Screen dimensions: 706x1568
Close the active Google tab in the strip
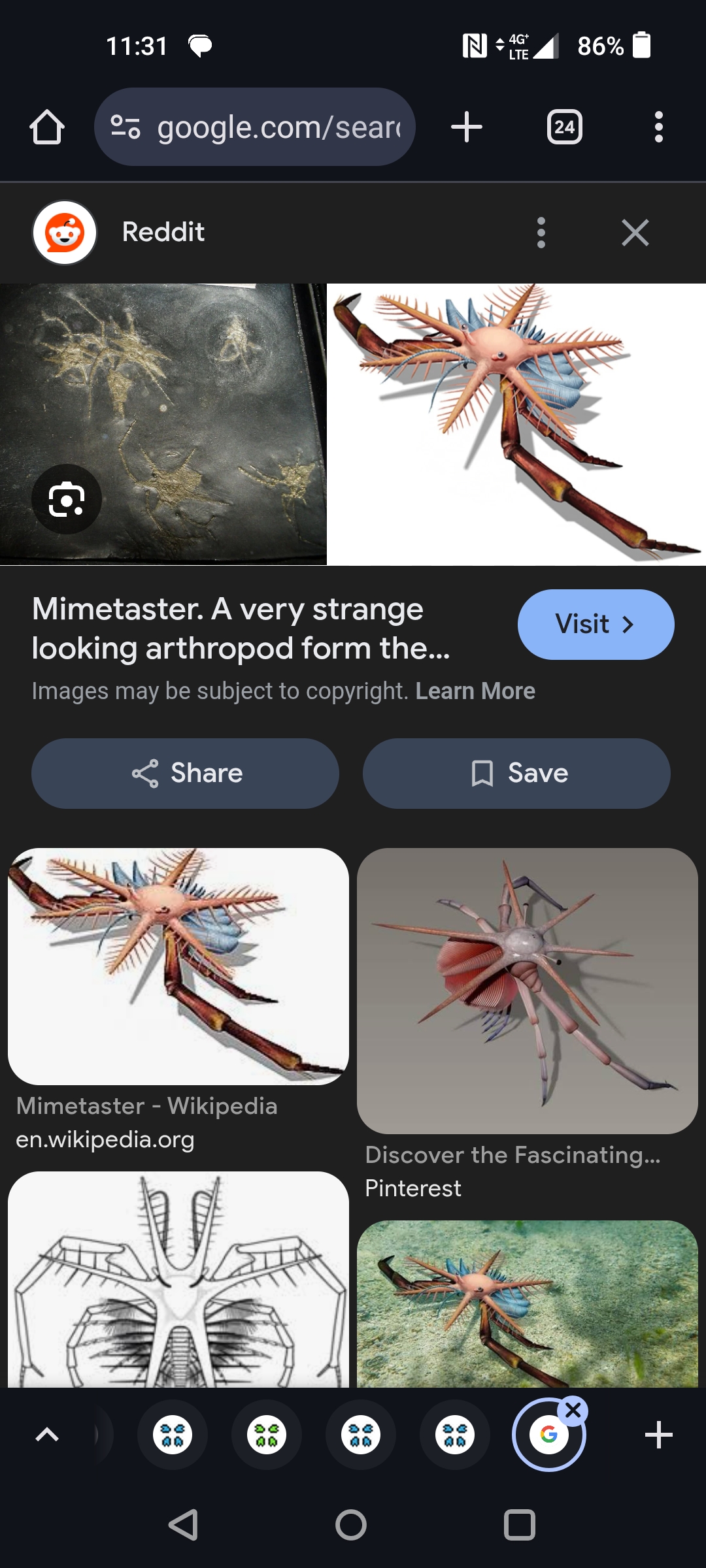coord(573,1411)
